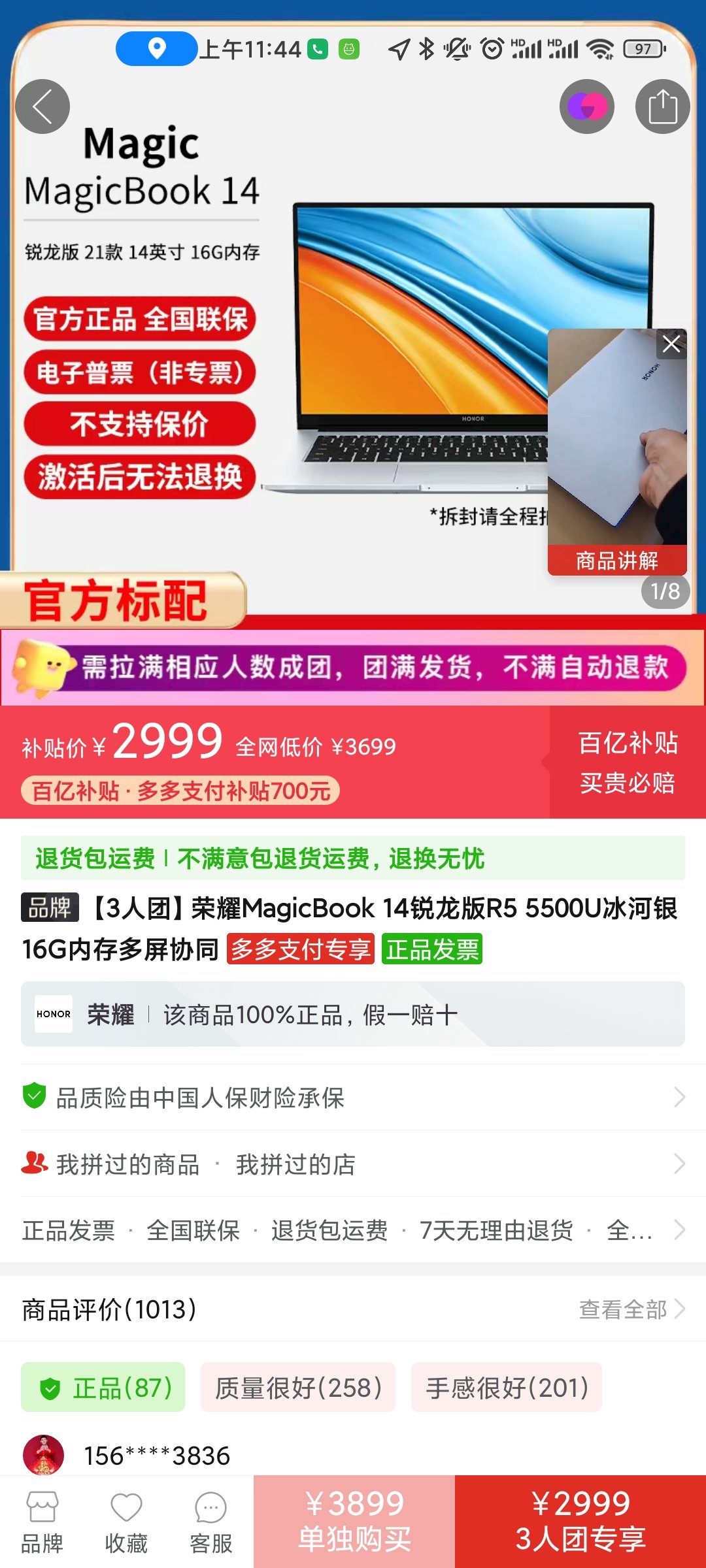Screen dimensions: 706x1568
Task: Filter reviews by 质量很好(258)
Action: pyautogui.click(x=298, y=1387)
